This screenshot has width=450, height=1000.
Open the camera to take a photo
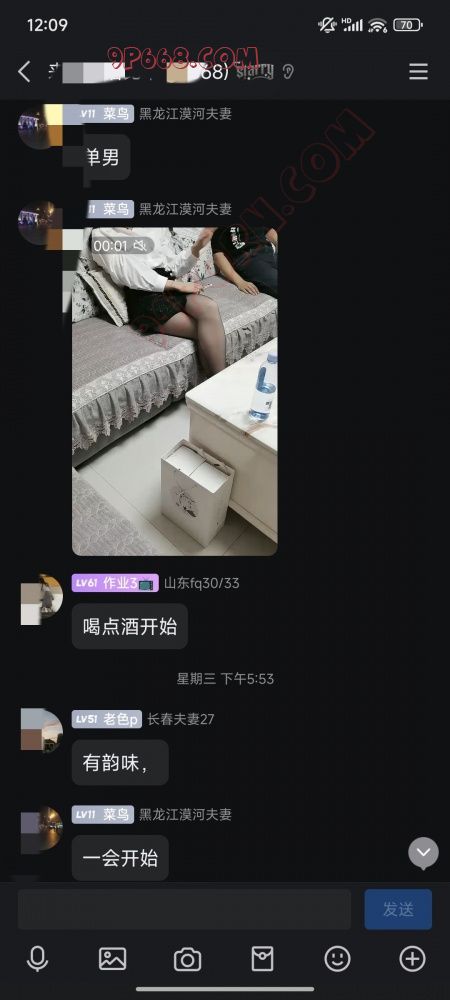tap(187, 959)
